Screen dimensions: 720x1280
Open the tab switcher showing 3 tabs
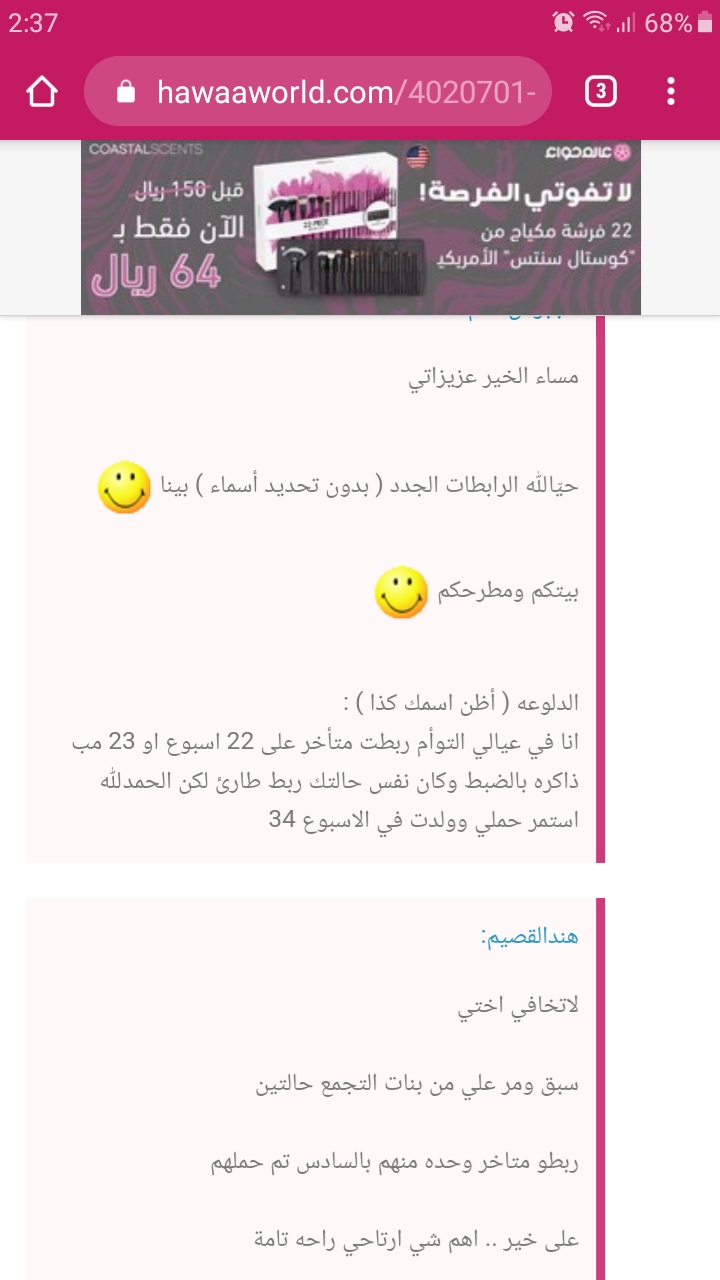pos(600,92)
